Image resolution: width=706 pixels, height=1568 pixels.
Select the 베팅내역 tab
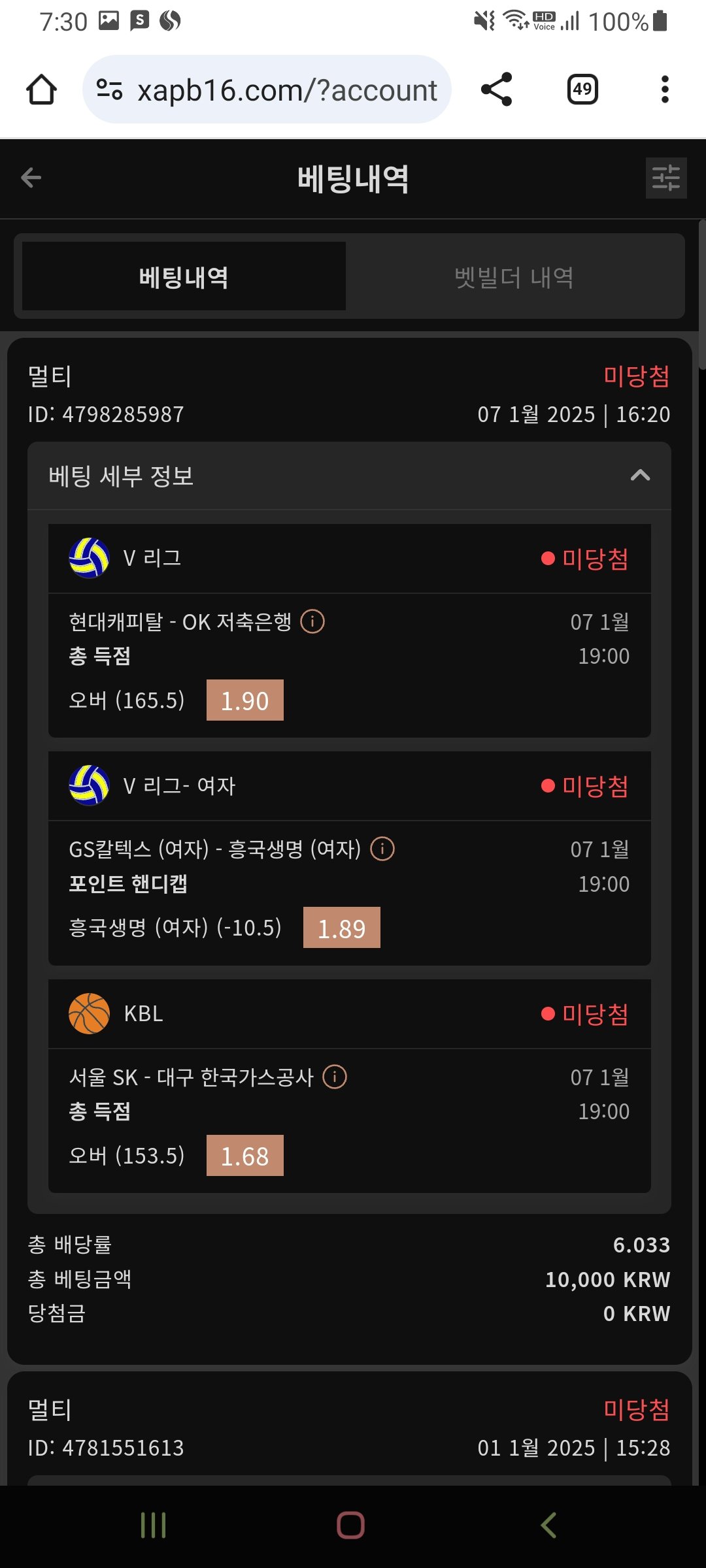pos(184,277)
